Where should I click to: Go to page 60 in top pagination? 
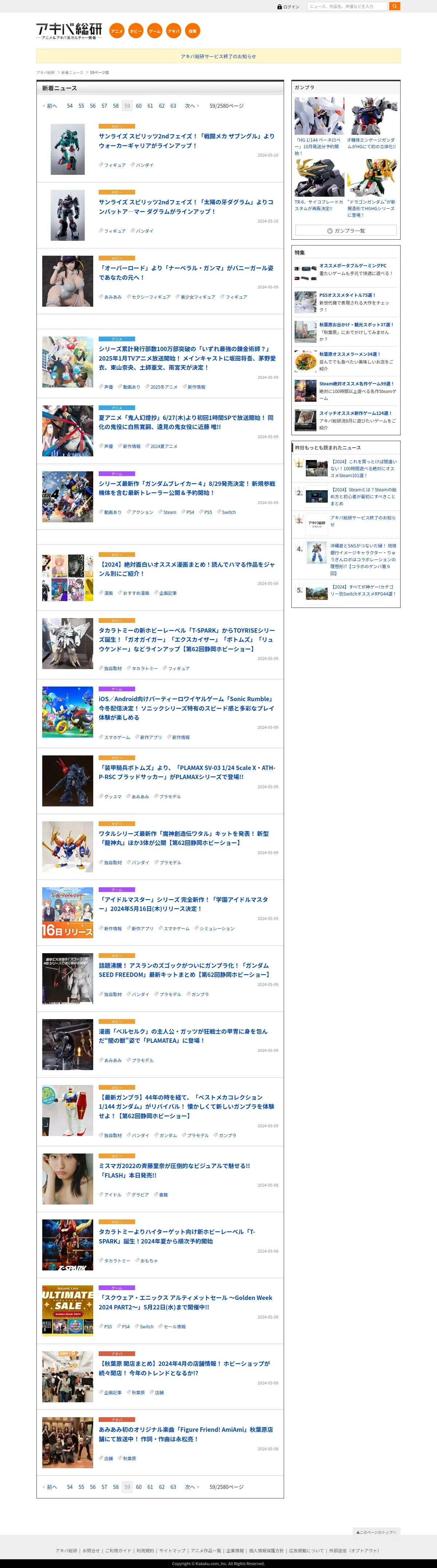click(139, 106)
